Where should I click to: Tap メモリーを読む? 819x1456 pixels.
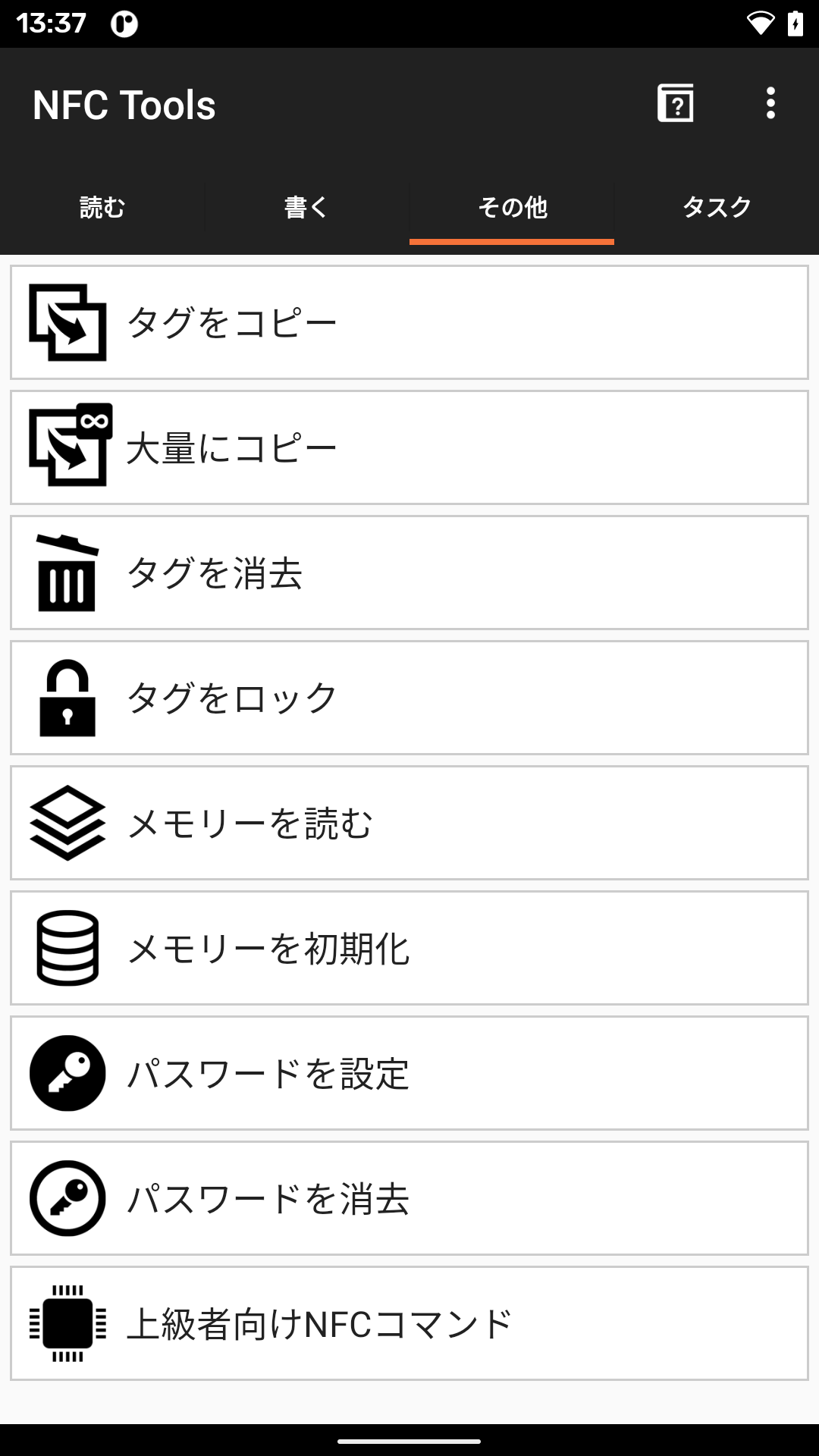click(409, 823)
